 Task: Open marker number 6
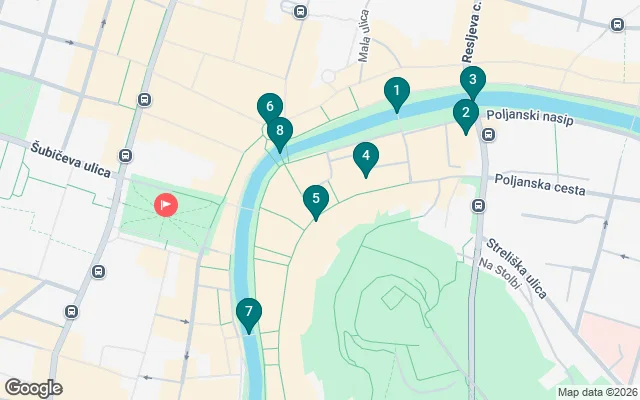click(268, 107)
